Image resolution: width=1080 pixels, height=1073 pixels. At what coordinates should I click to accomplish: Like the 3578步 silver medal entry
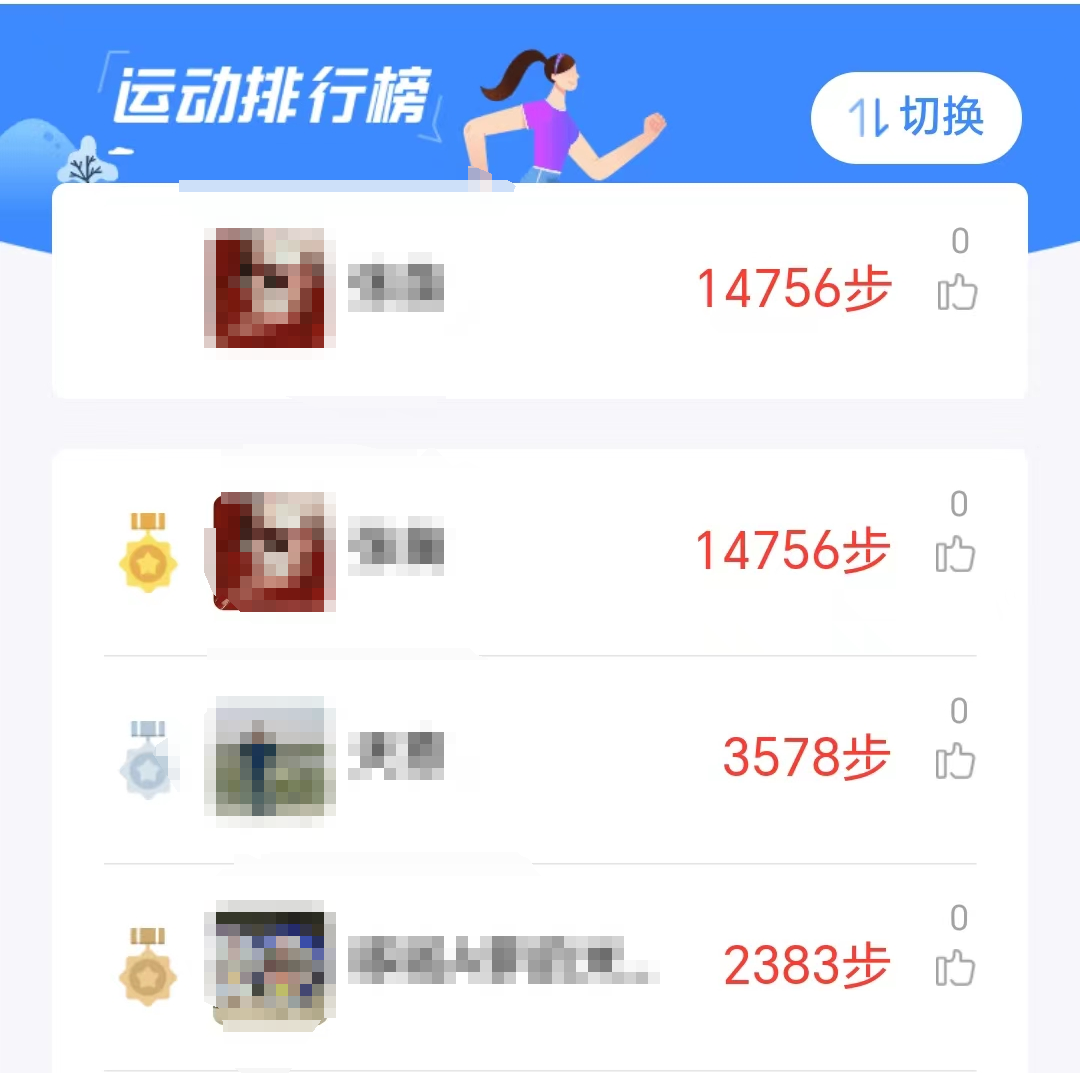point(956,763)
